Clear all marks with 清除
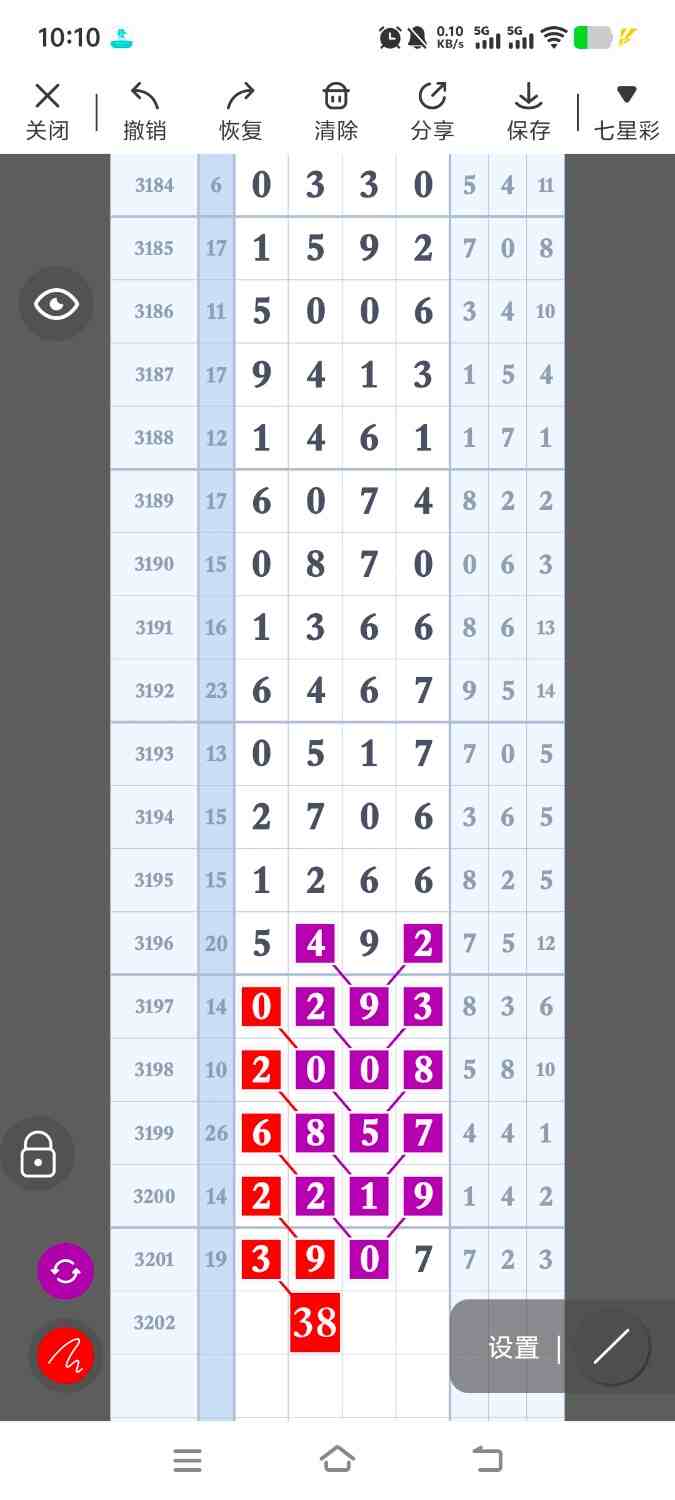This screenshot has height=1500, width=675. pos(336,112)
